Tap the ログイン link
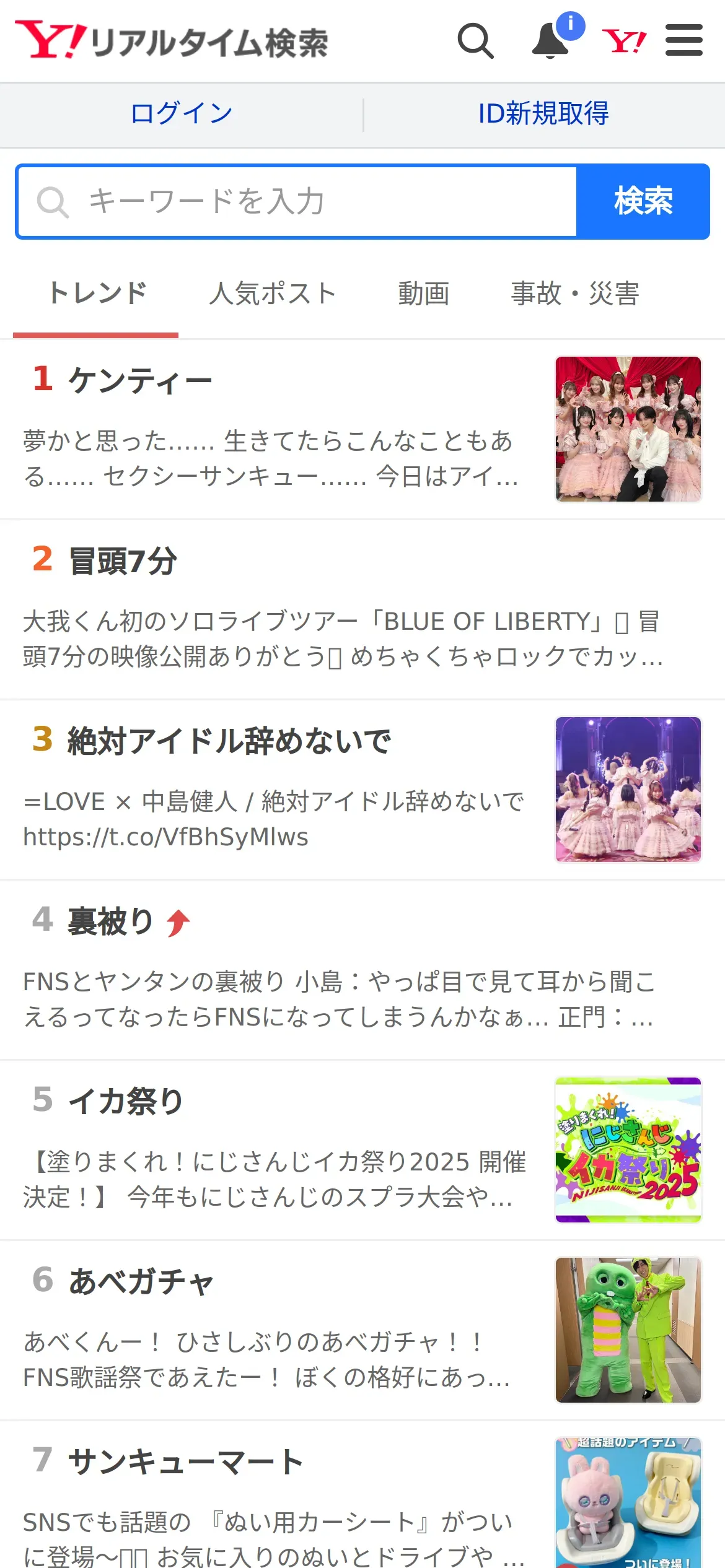 click(182, 114)
